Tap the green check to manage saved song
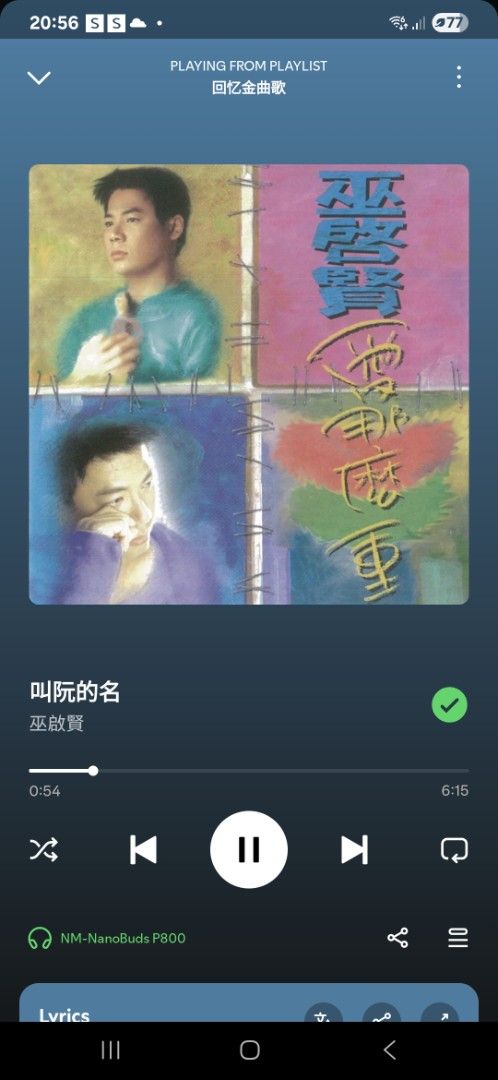 pos(450,705)
